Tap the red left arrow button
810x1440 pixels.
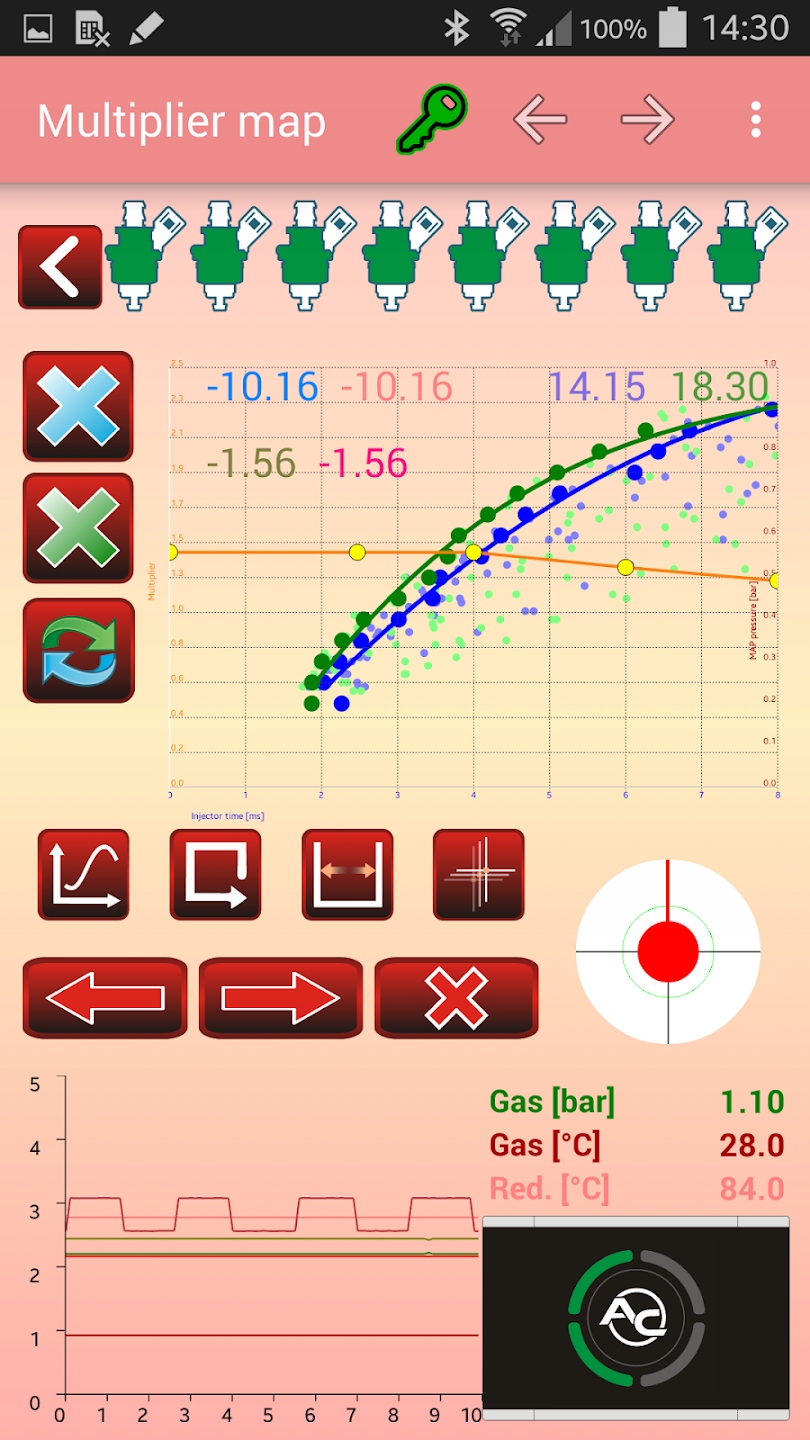(105, 998)
